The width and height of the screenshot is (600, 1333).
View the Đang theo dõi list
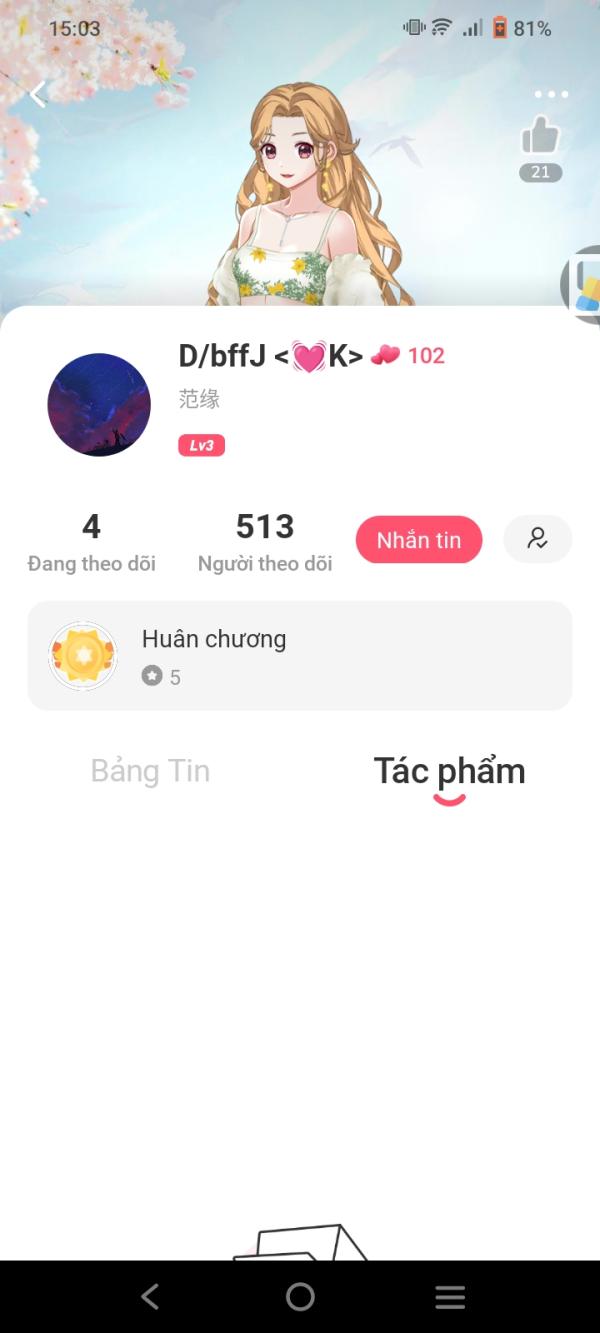point(92,543)
